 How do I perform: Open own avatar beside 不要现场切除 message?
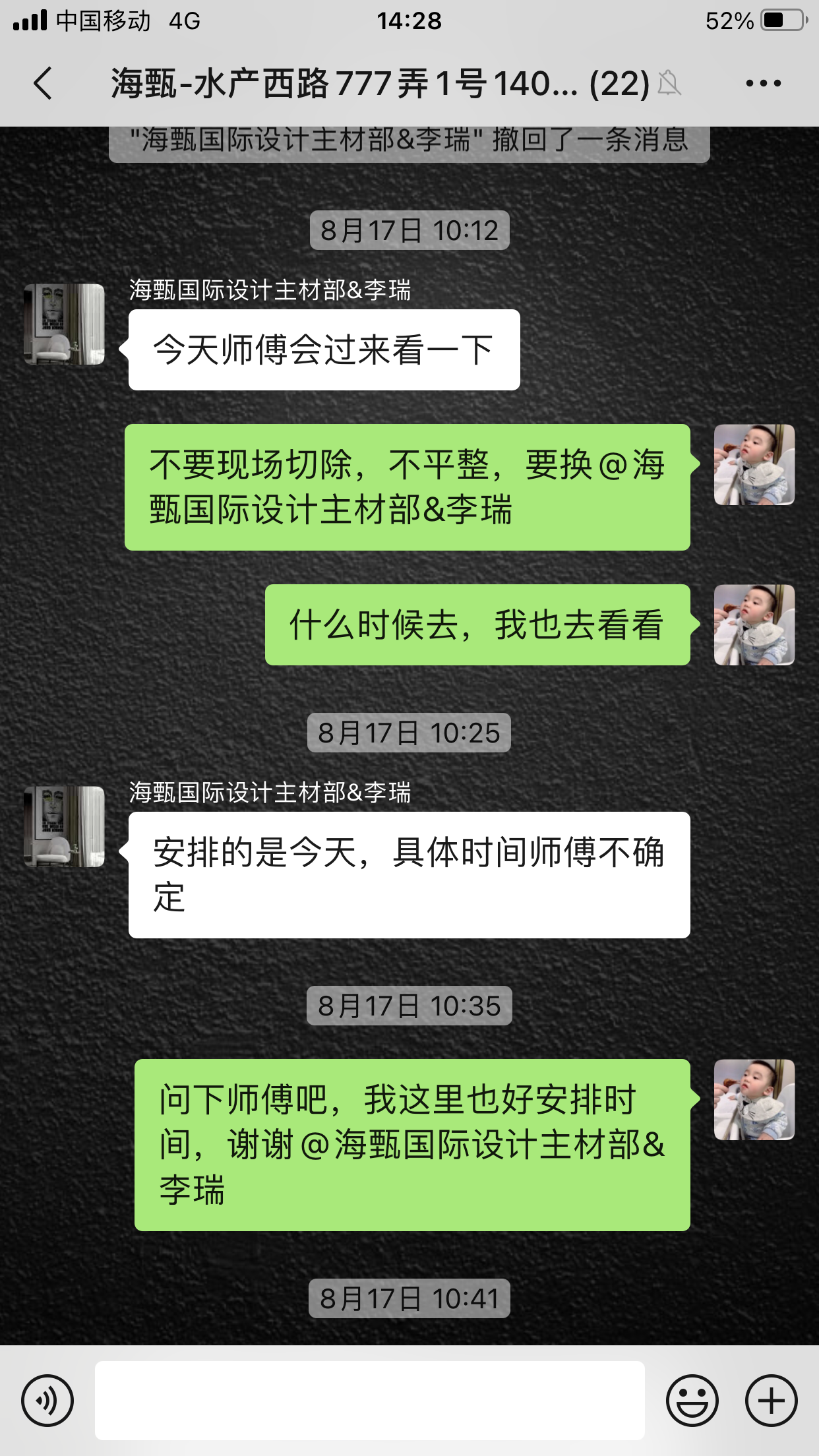coord(754,465)
